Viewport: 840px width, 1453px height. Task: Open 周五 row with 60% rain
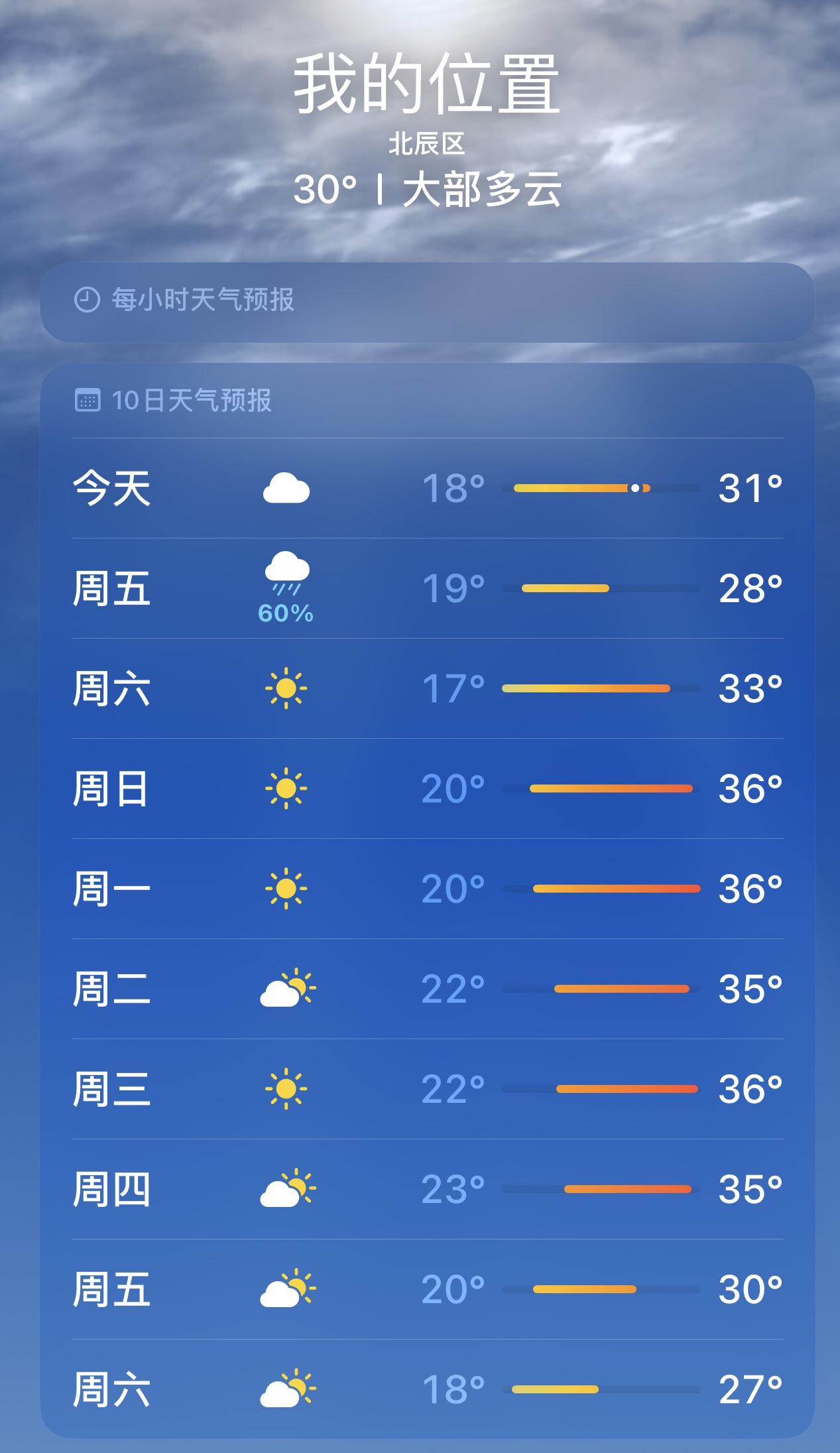pyautogui.click(x=426, y=589)
